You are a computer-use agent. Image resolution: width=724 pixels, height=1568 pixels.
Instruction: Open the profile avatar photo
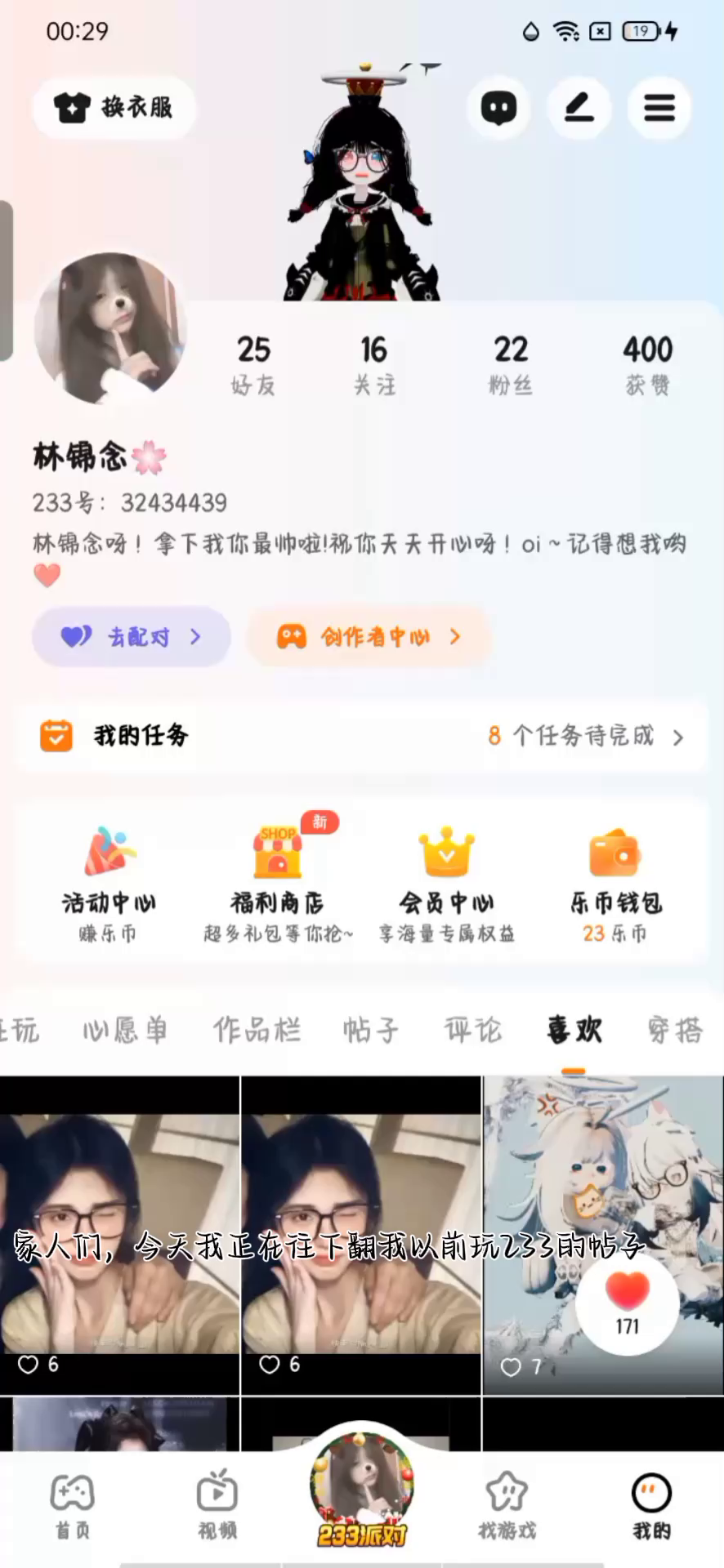click(x=109, y=328)
